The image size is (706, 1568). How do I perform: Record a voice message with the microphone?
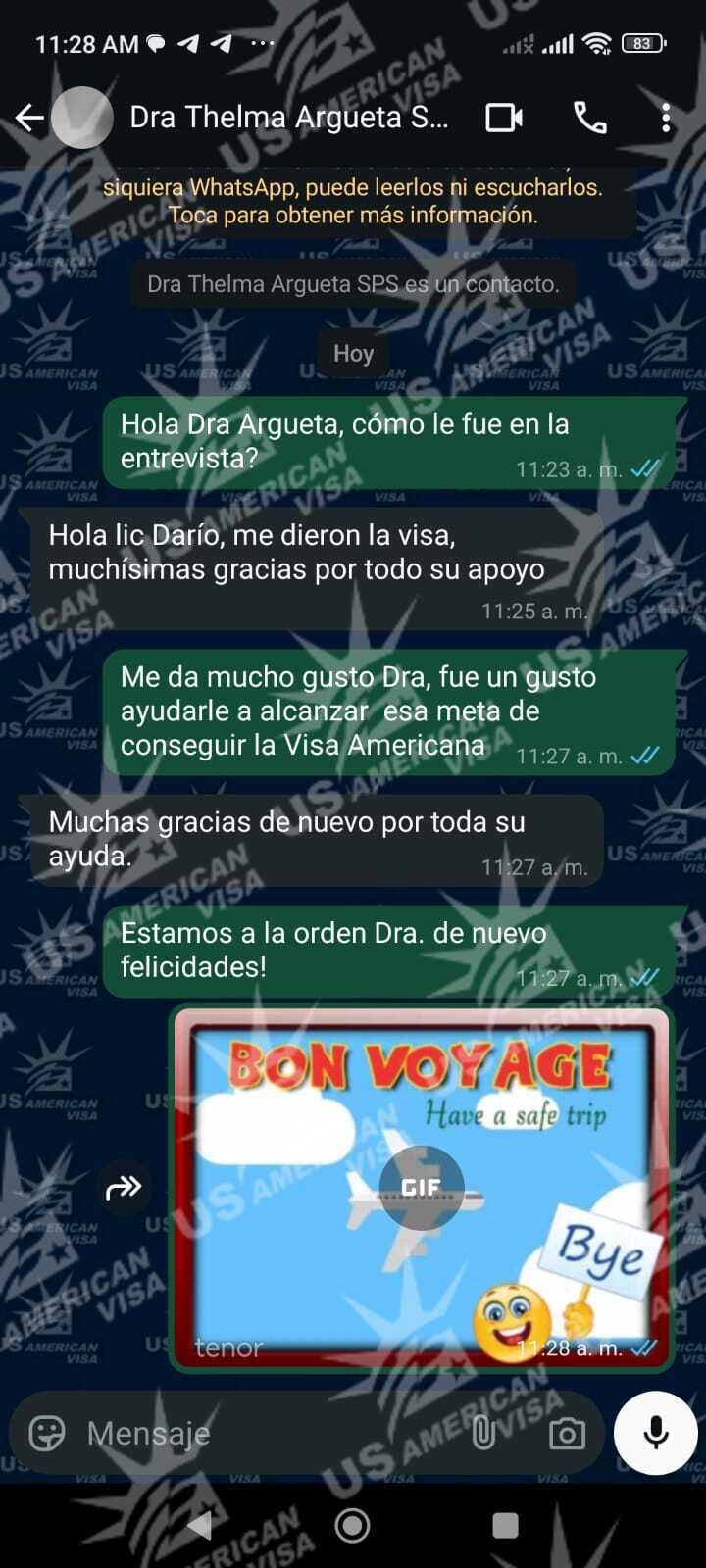(x=655, y=1433)
